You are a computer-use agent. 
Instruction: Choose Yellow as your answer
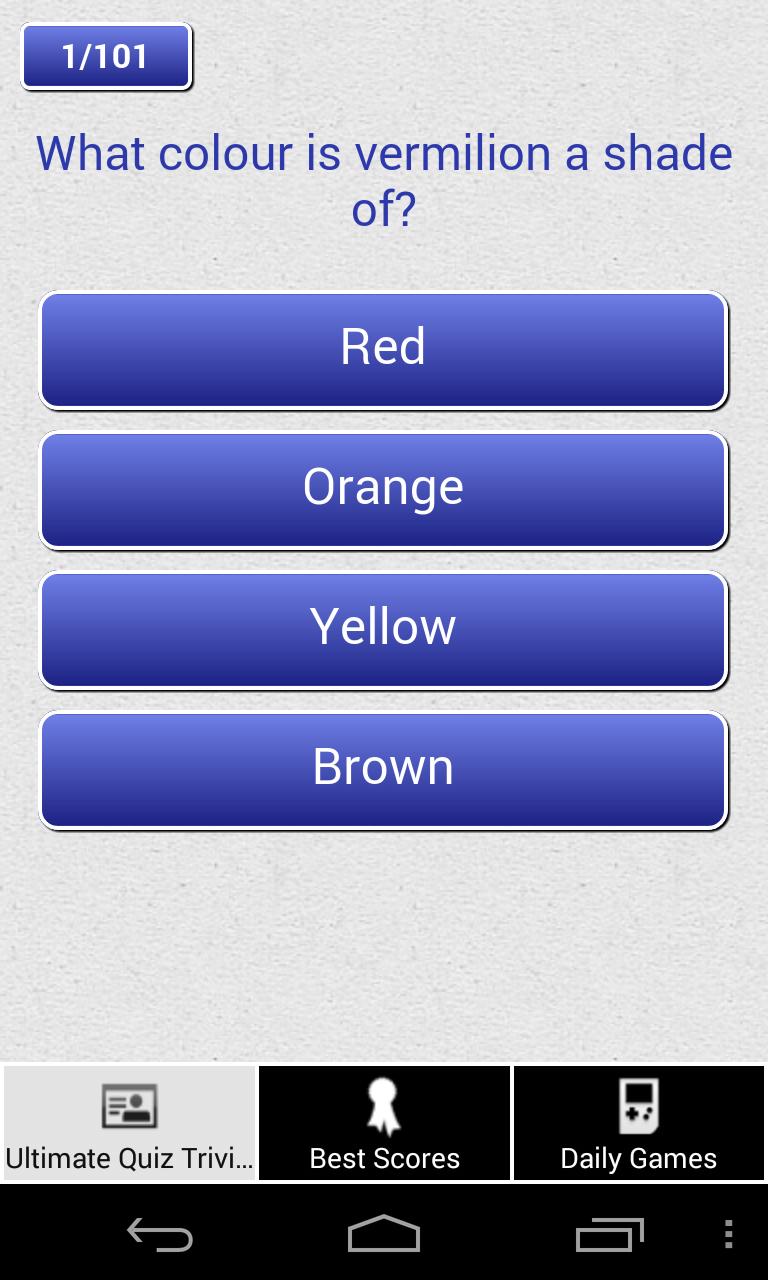383,628
